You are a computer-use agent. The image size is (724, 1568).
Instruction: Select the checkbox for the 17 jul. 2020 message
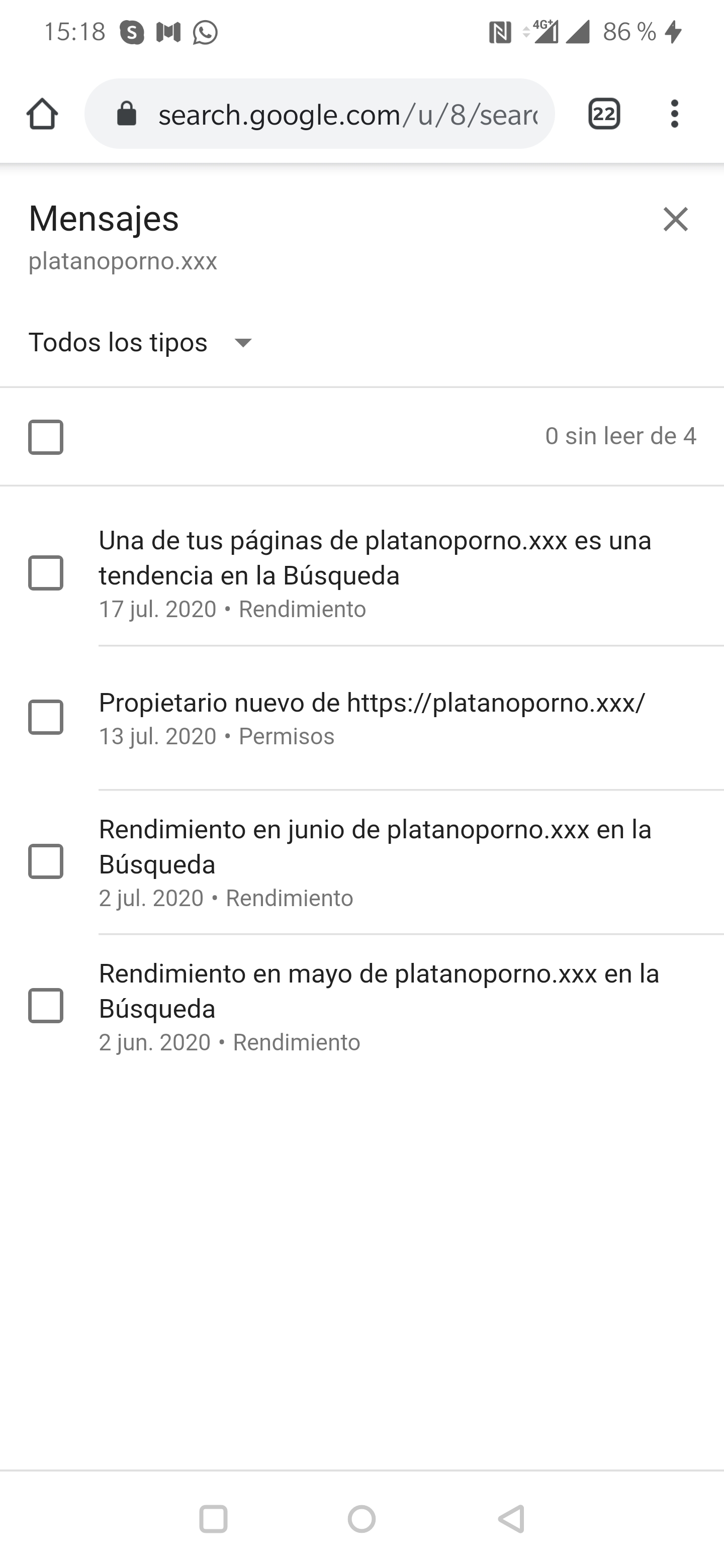click(x=46, y=573)
